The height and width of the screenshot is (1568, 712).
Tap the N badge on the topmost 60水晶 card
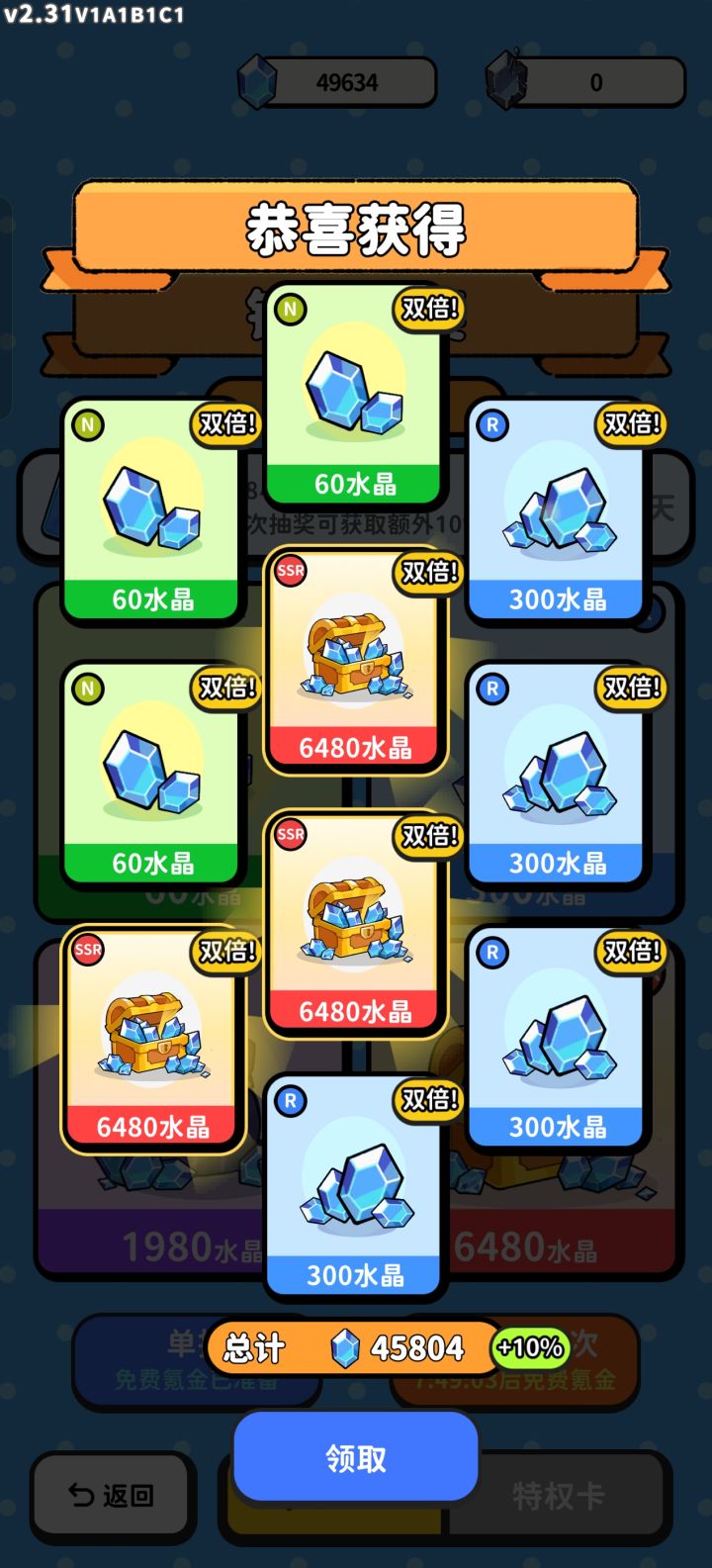click(289, 310)
